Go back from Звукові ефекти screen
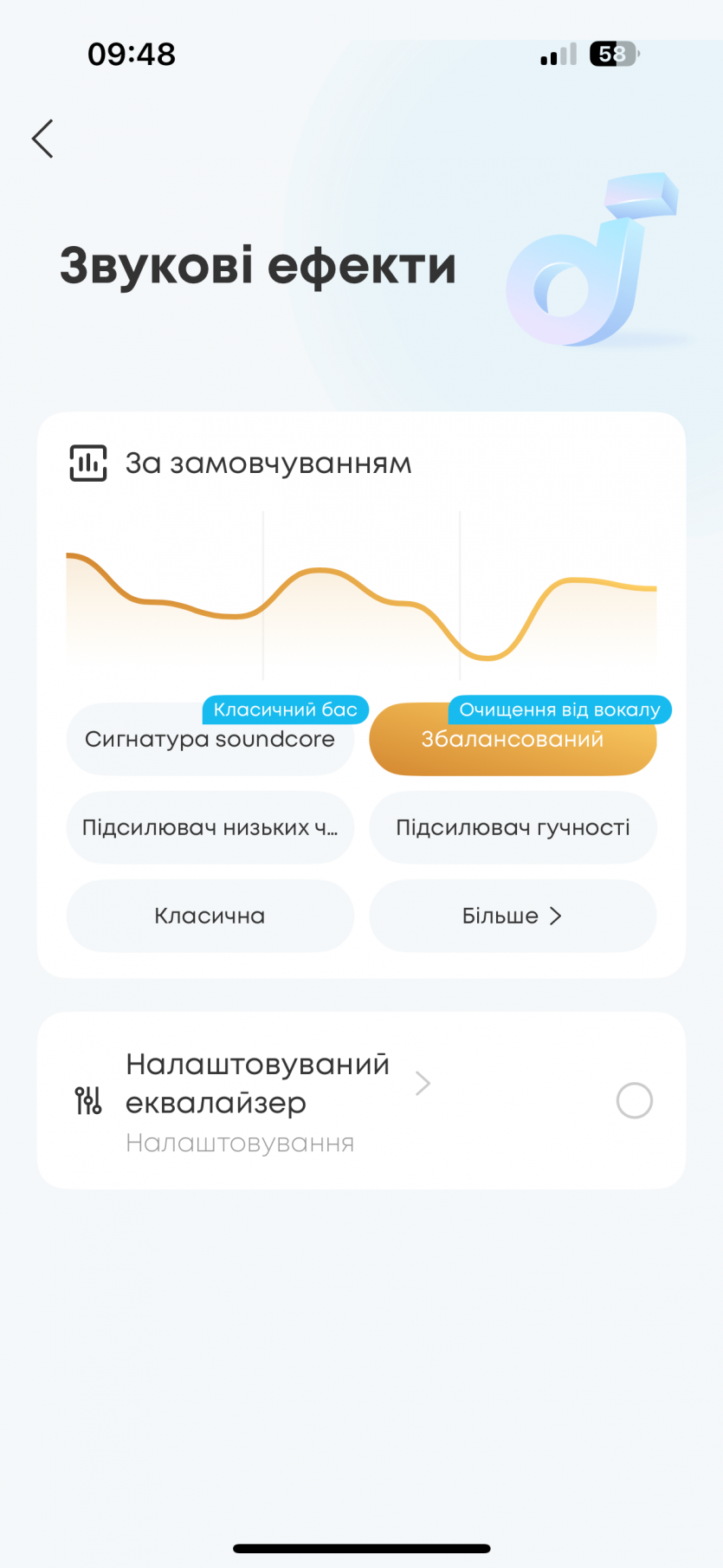The width and height of the screenshot is (723, 1568). click(x=42, y=139)
